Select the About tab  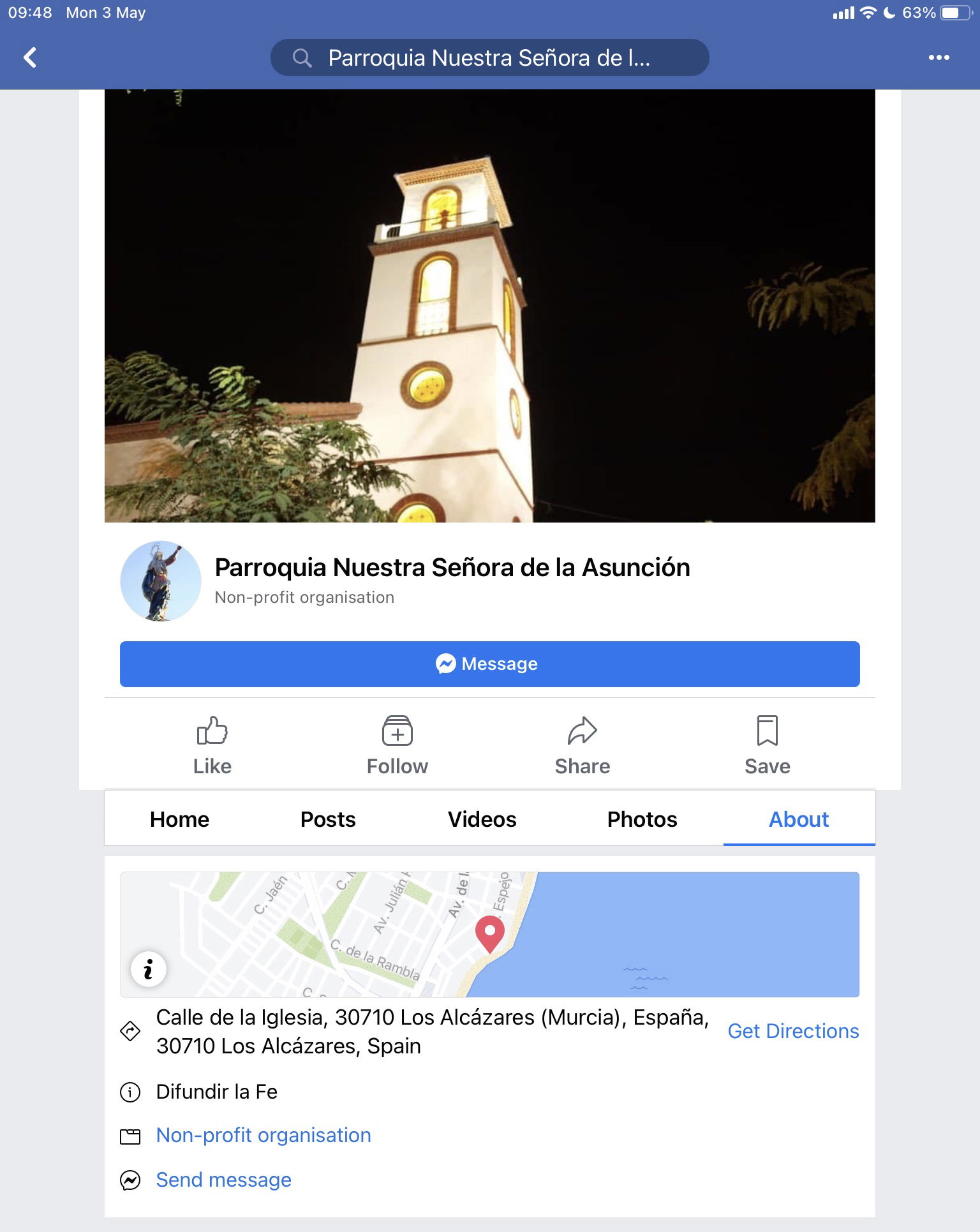[x=799, y=819]
